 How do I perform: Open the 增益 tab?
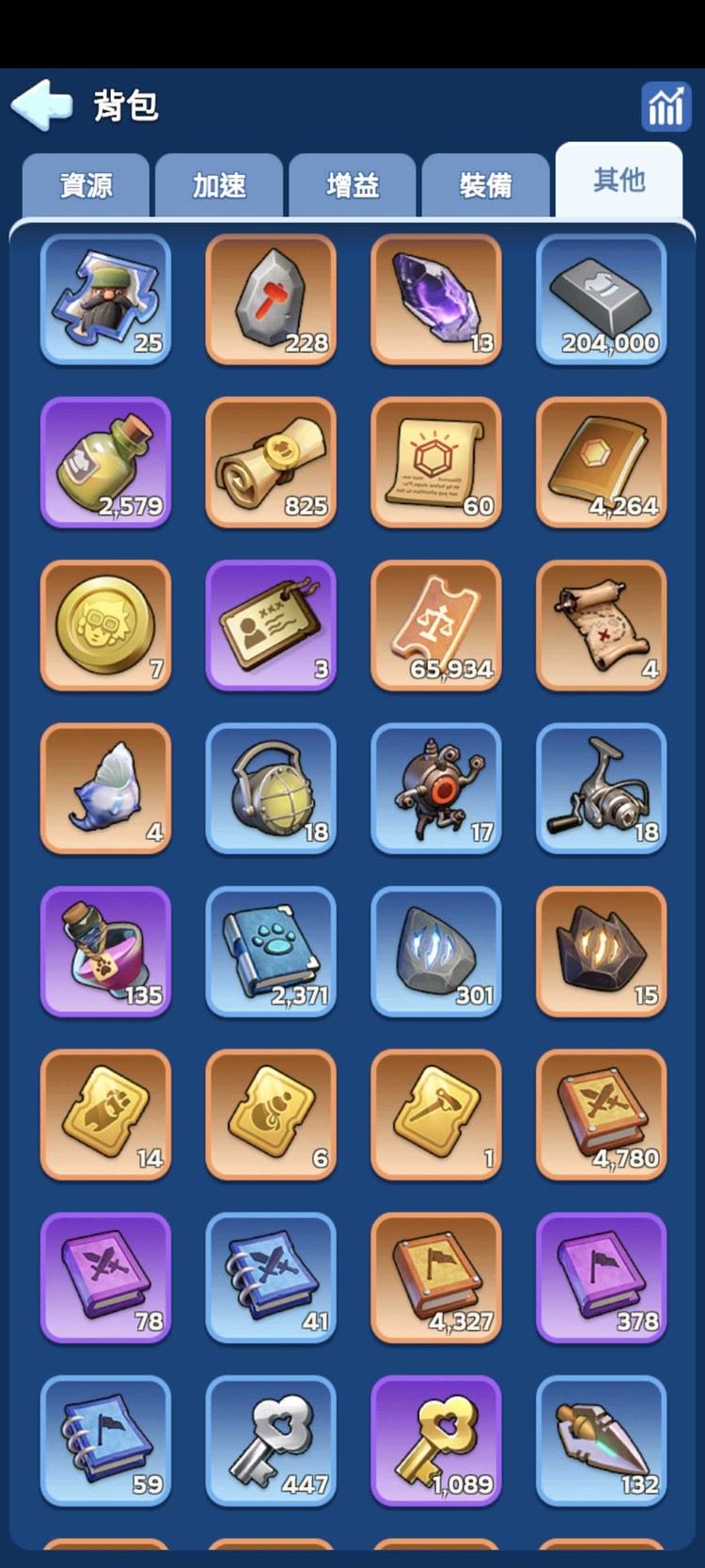(x=352, y=185)
